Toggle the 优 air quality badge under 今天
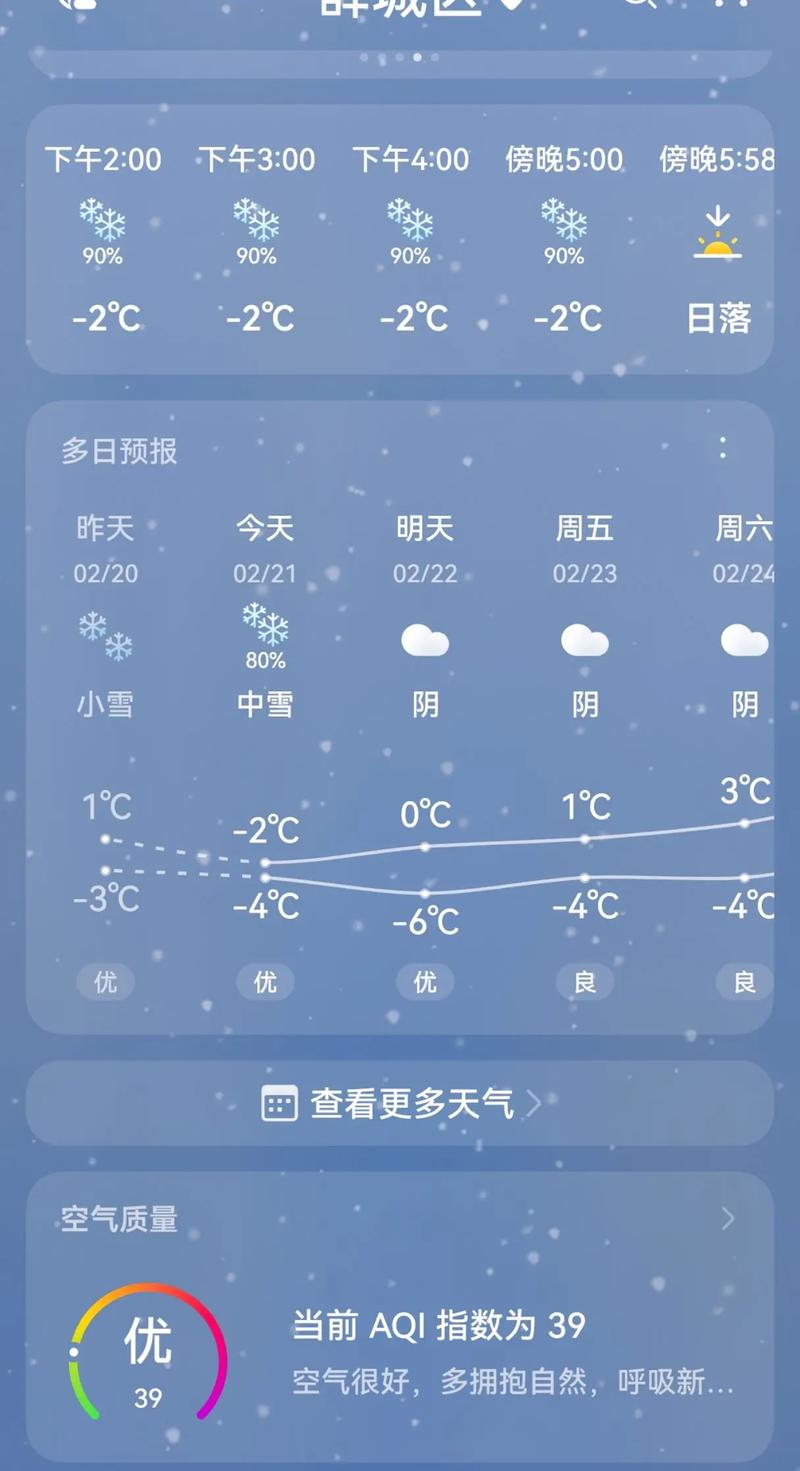800x1471 pixels. (x=264, y=982)
